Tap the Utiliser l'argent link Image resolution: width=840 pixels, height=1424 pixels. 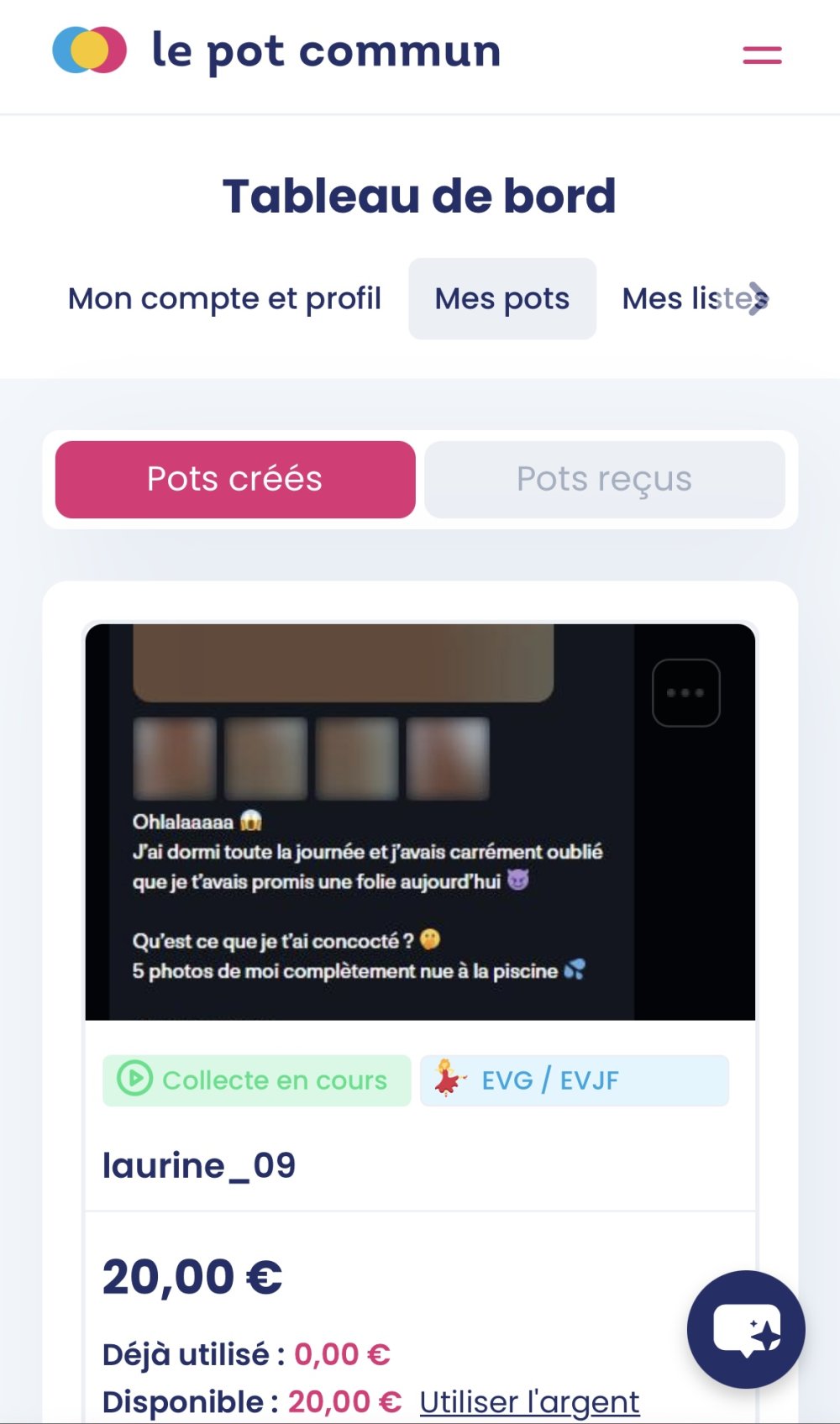[529, 1401]
